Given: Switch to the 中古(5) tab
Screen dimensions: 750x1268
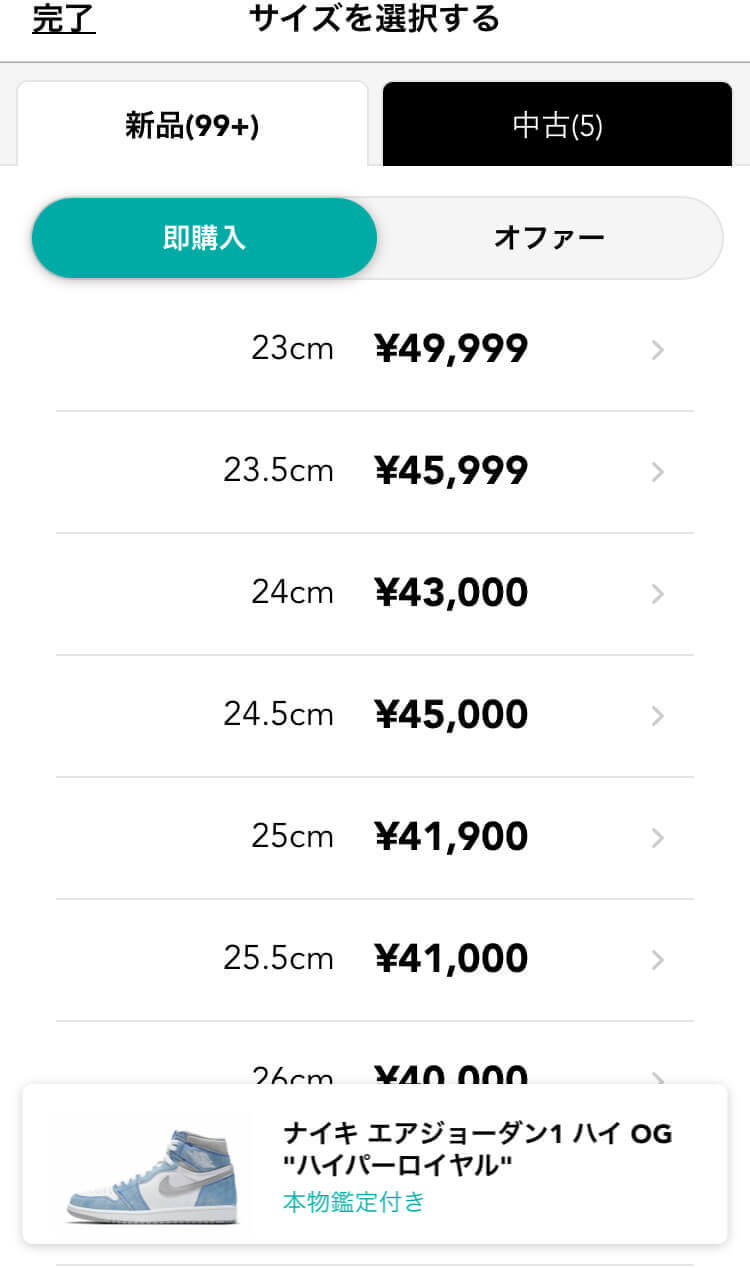Looking at the screenshot, I should click(x=557, y=125).
